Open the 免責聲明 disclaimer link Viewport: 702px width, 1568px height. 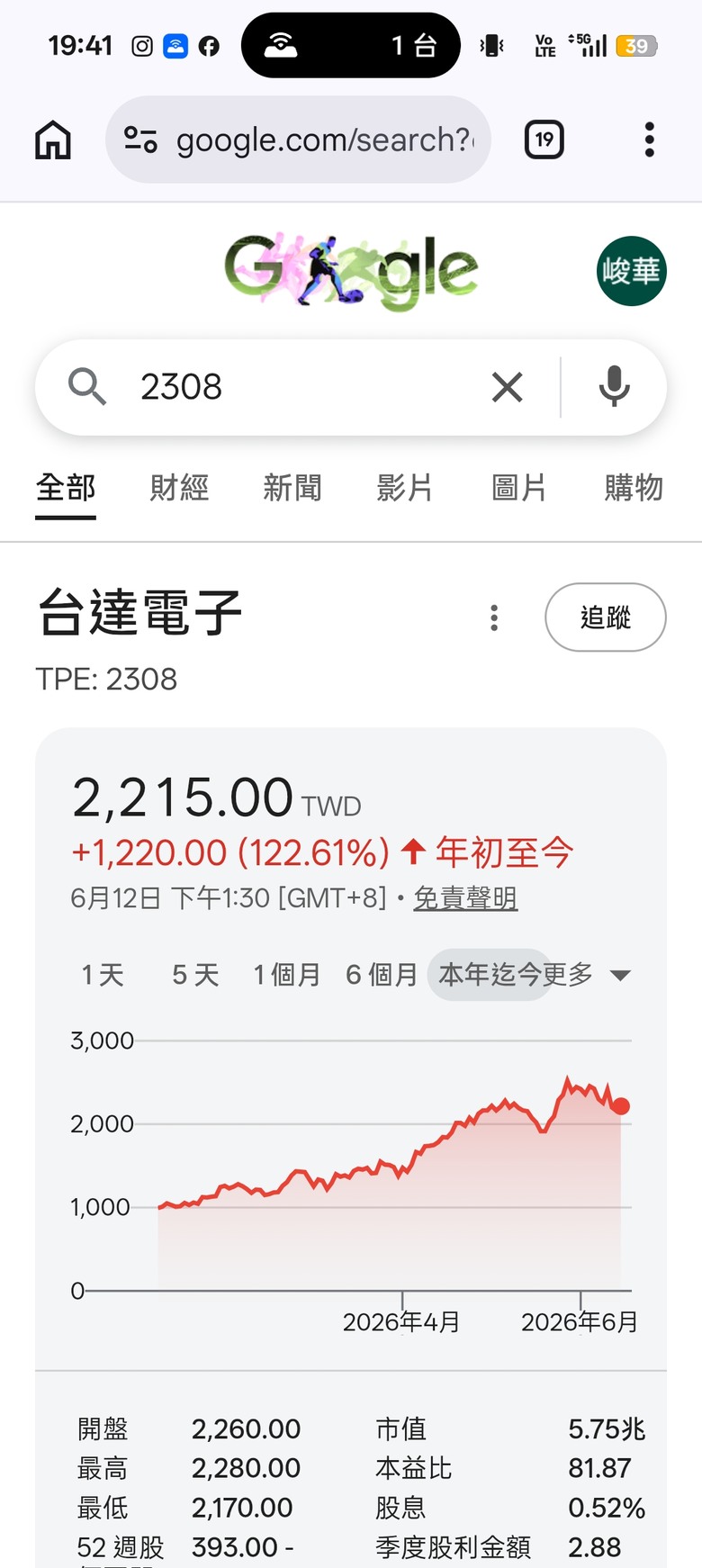(x=465, y=898)
